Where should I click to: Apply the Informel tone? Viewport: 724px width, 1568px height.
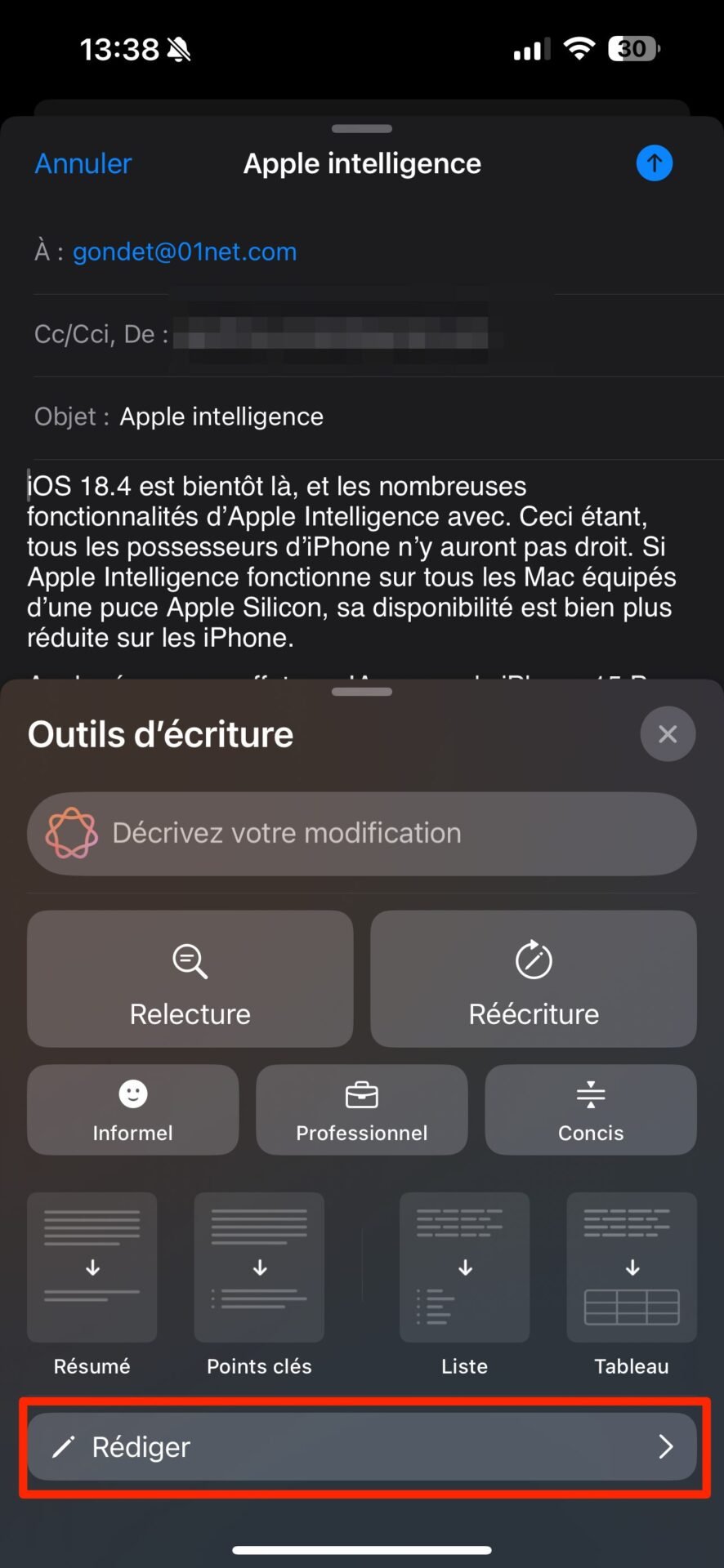tap(133, 1109)
